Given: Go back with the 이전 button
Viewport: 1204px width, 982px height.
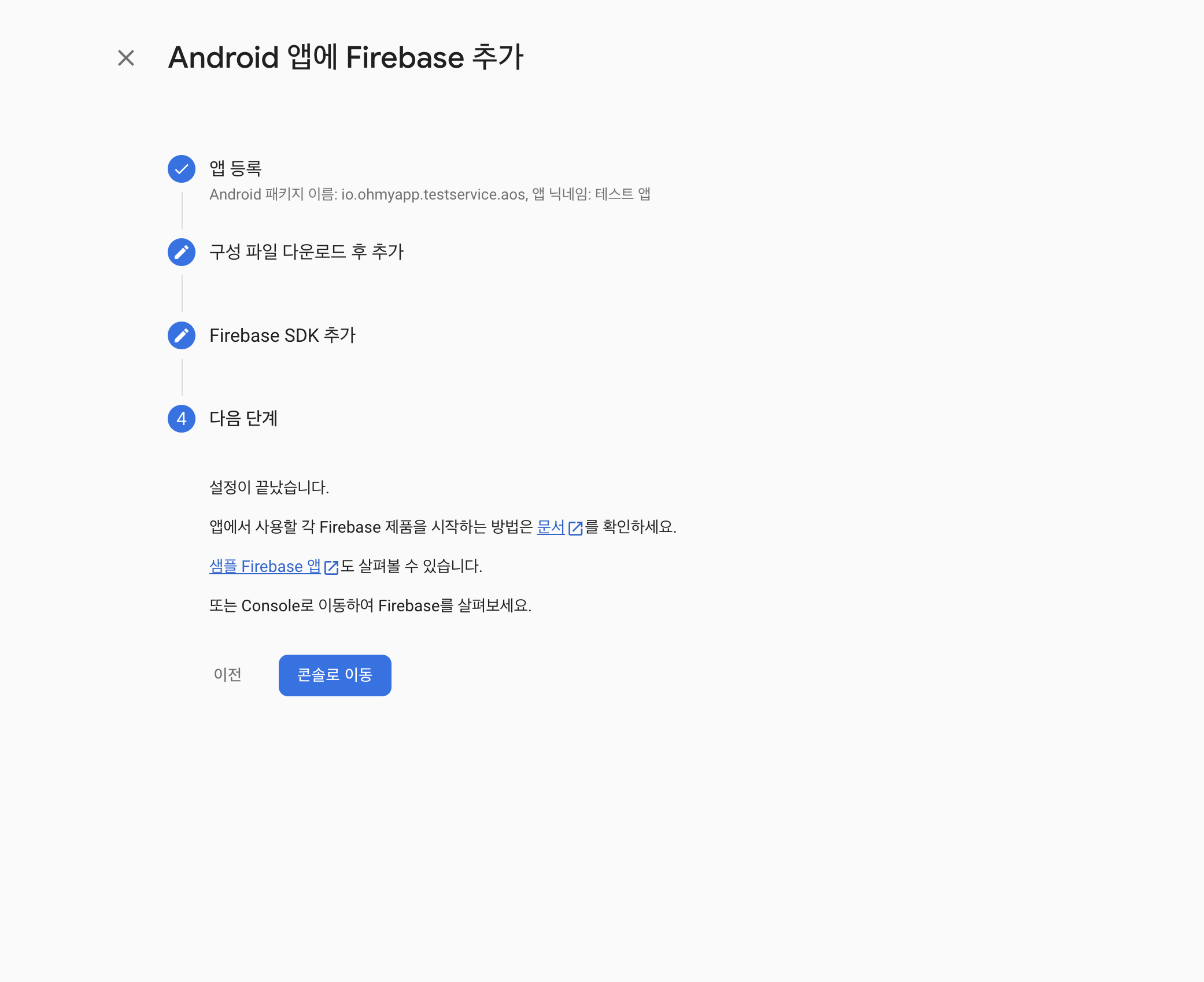Looking at the screenshot, I should pyautogui.click(x=228, y=675).
